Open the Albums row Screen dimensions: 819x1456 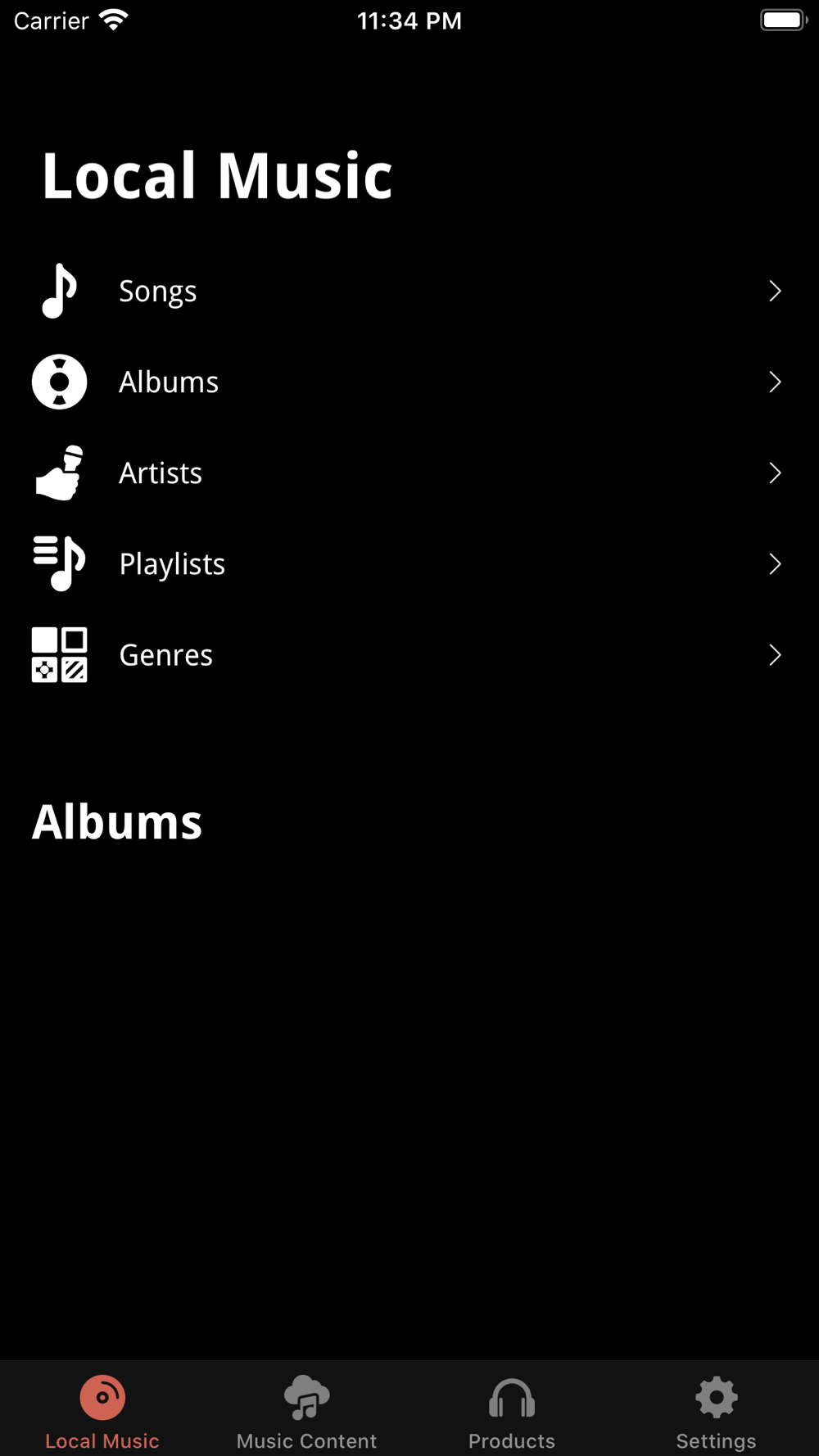tap(409, 382)
